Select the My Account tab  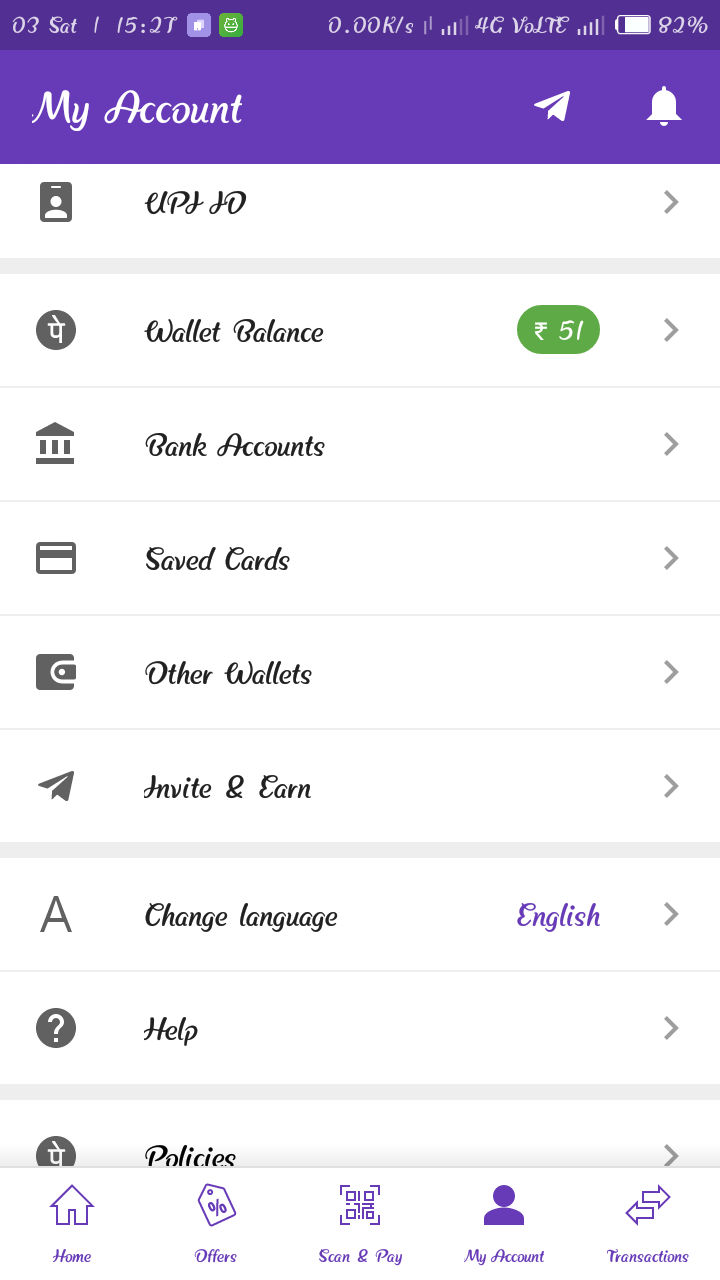[504, 1224]
